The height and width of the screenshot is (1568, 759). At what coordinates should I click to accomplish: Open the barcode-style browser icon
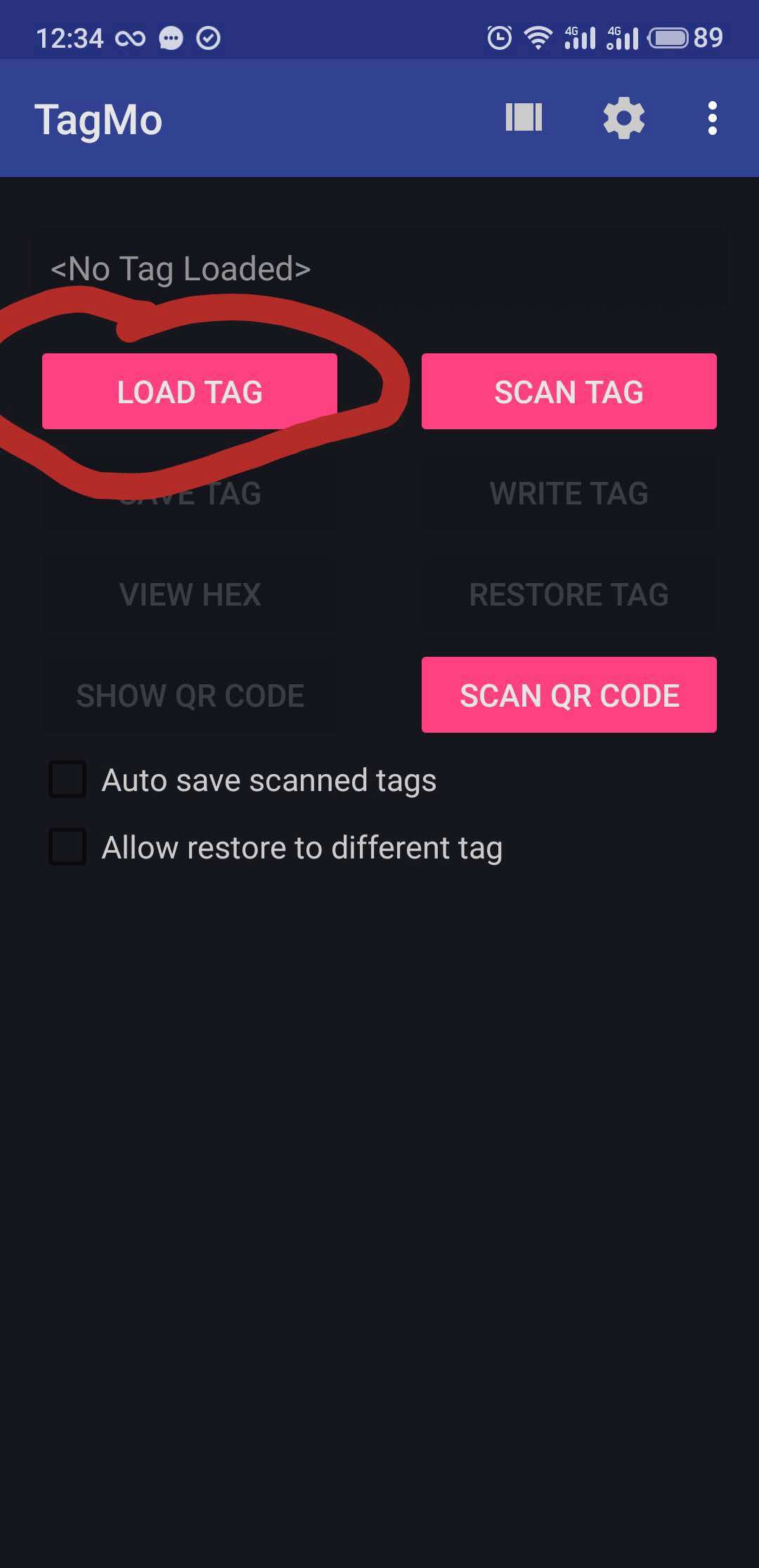[x=524, y=117]
